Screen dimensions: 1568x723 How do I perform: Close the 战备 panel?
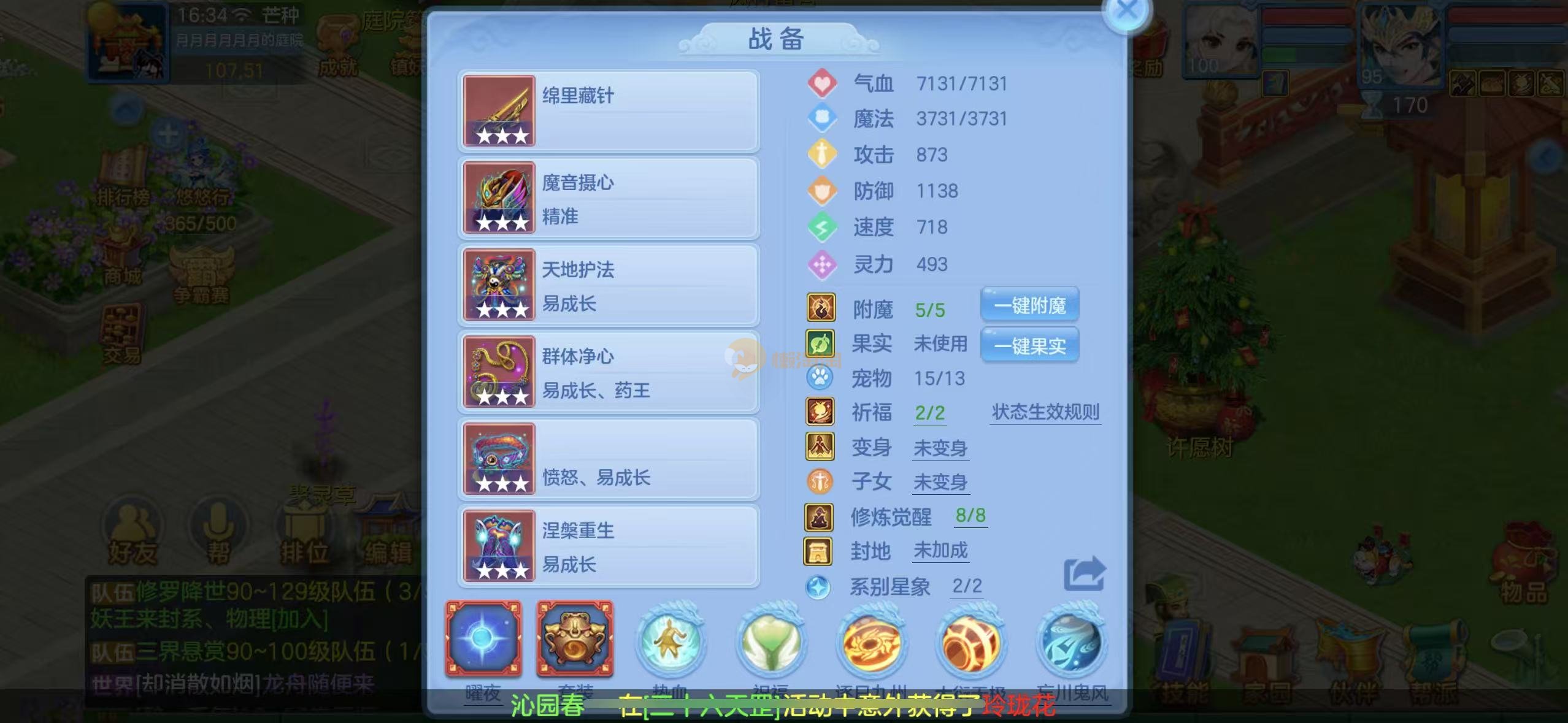point(1126,11)
